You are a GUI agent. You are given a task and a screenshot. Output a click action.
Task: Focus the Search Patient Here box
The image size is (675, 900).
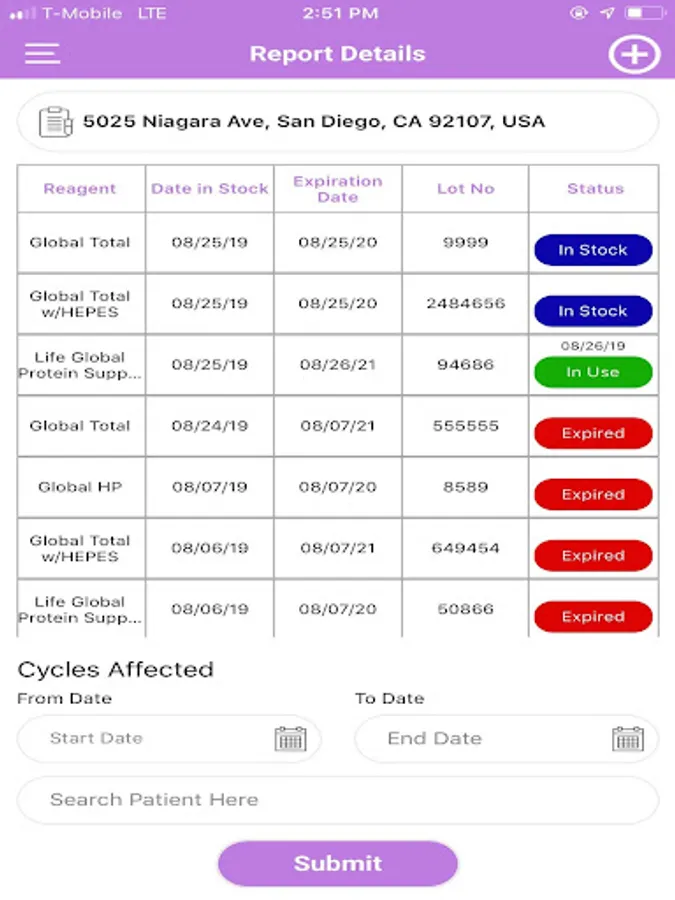(337, 800)
